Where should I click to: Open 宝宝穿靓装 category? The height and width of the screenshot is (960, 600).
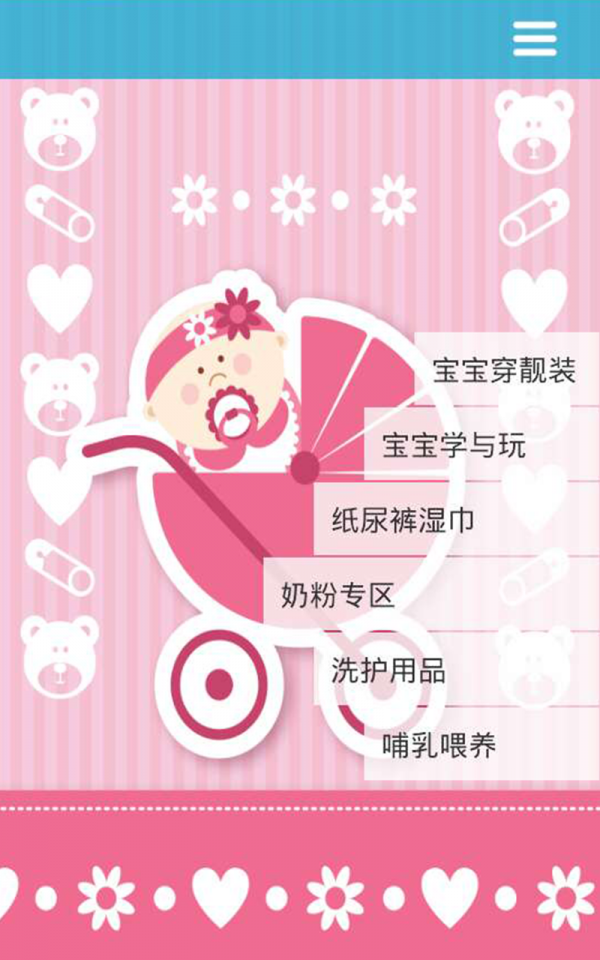point(504,371)
